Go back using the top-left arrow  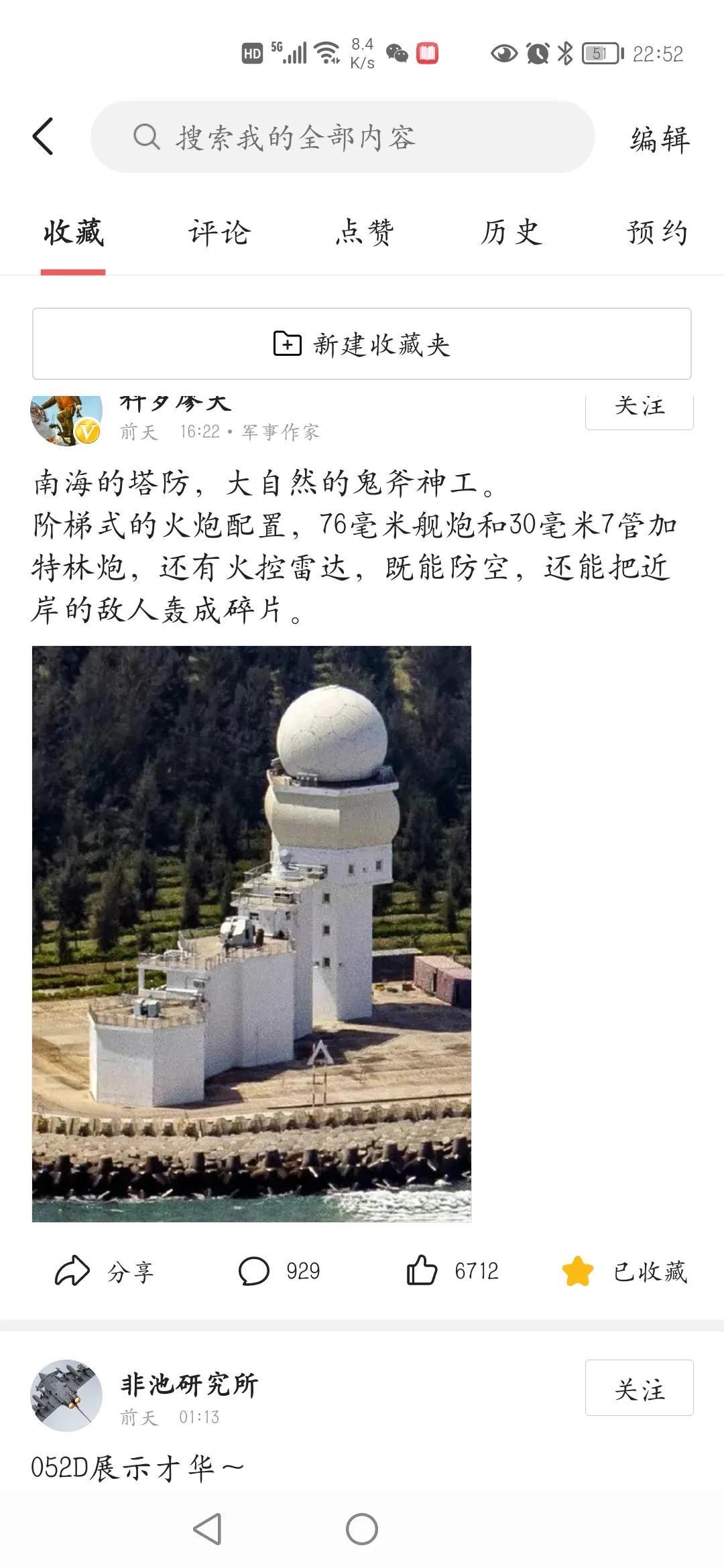pos(43,137)
